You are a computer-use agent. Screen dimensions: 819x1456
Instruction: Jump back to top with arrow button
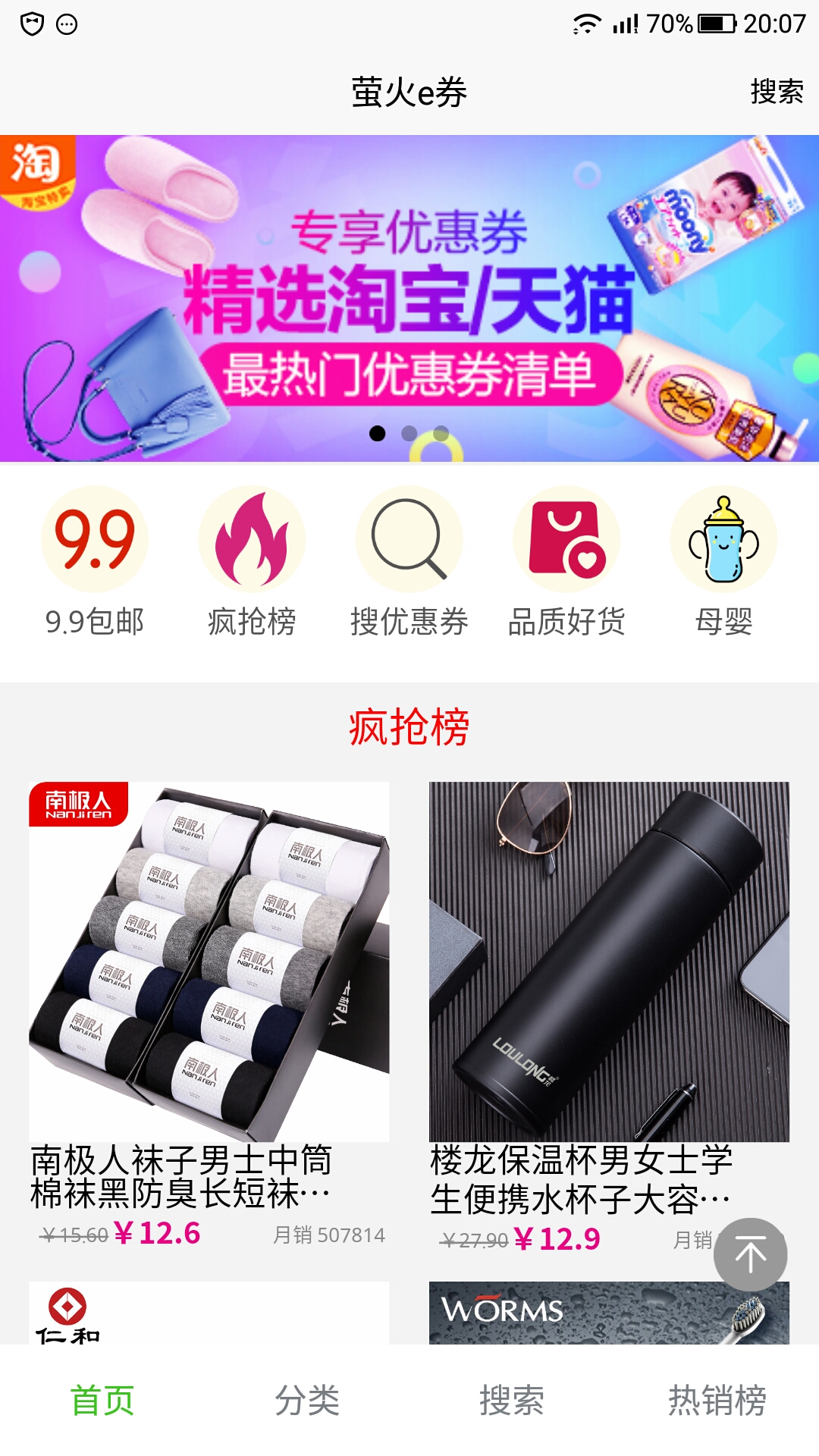pos(750,1255)
